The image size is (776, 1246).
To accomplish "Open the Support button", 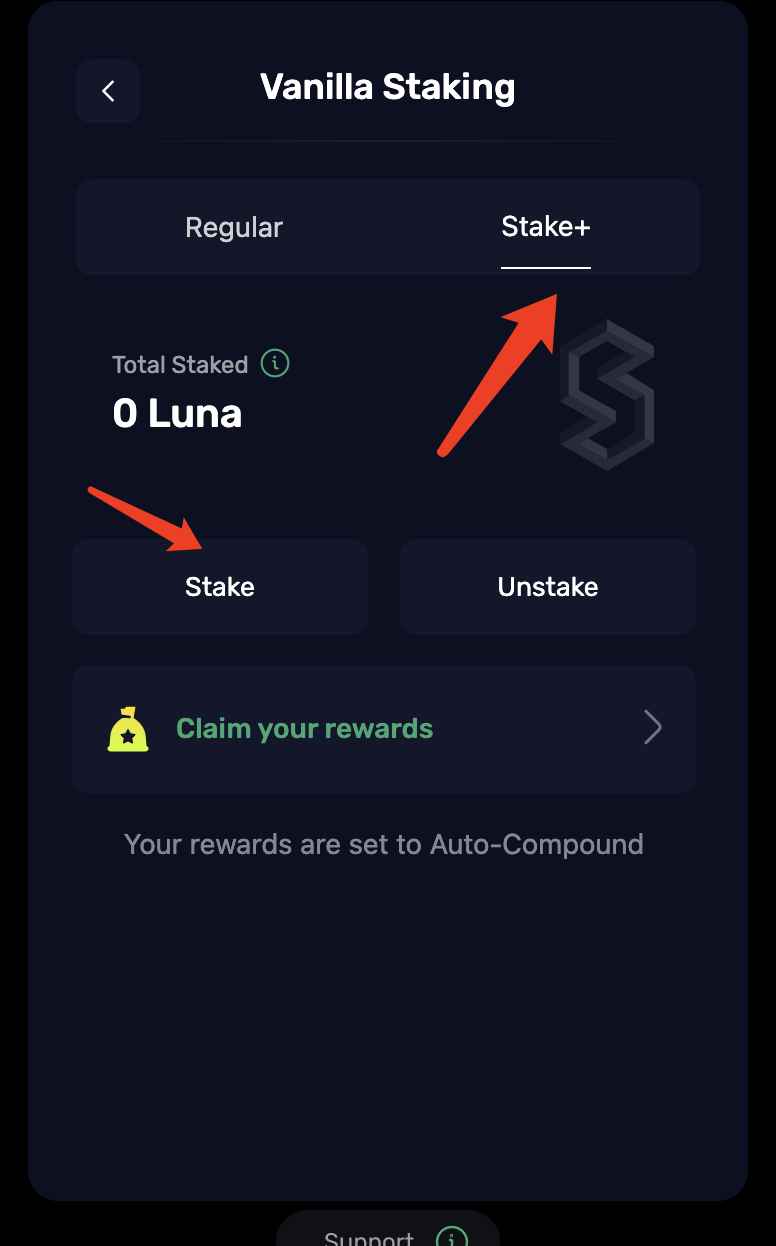I will (387, 1234).
